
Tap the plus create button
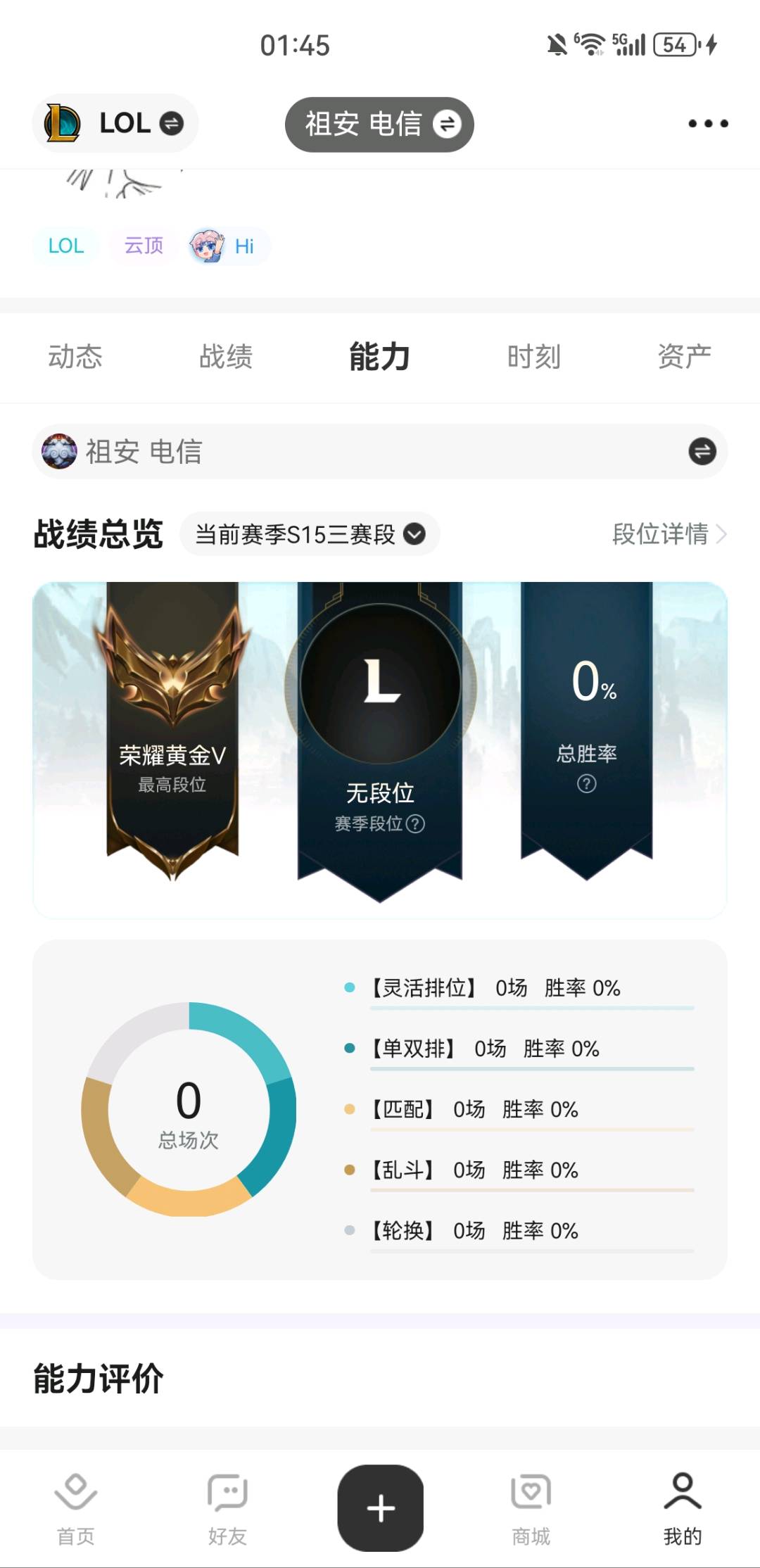click(380, 1507)
